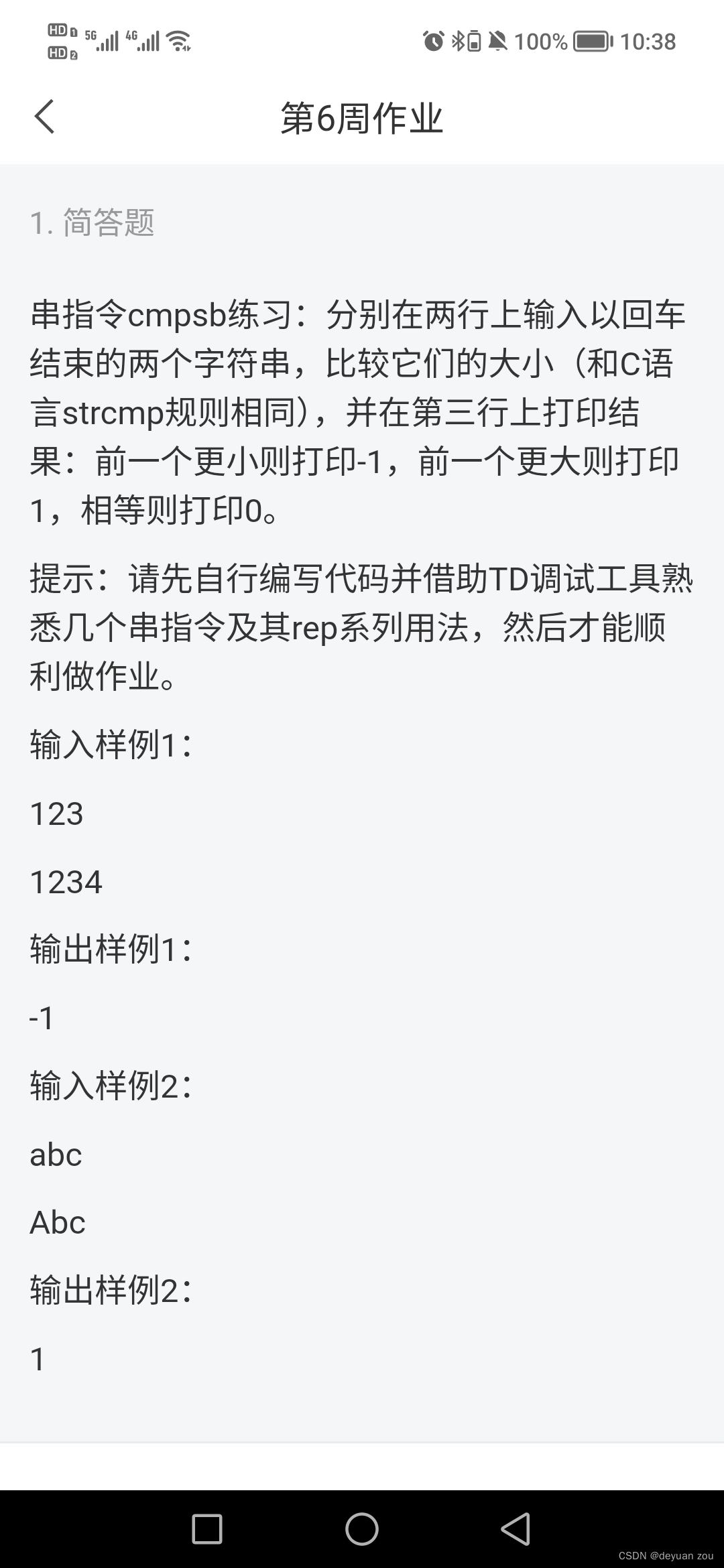Tap the HD1 indicator icon
Image resolution: width=724 pixels, height=1568 pixels.
60,30
